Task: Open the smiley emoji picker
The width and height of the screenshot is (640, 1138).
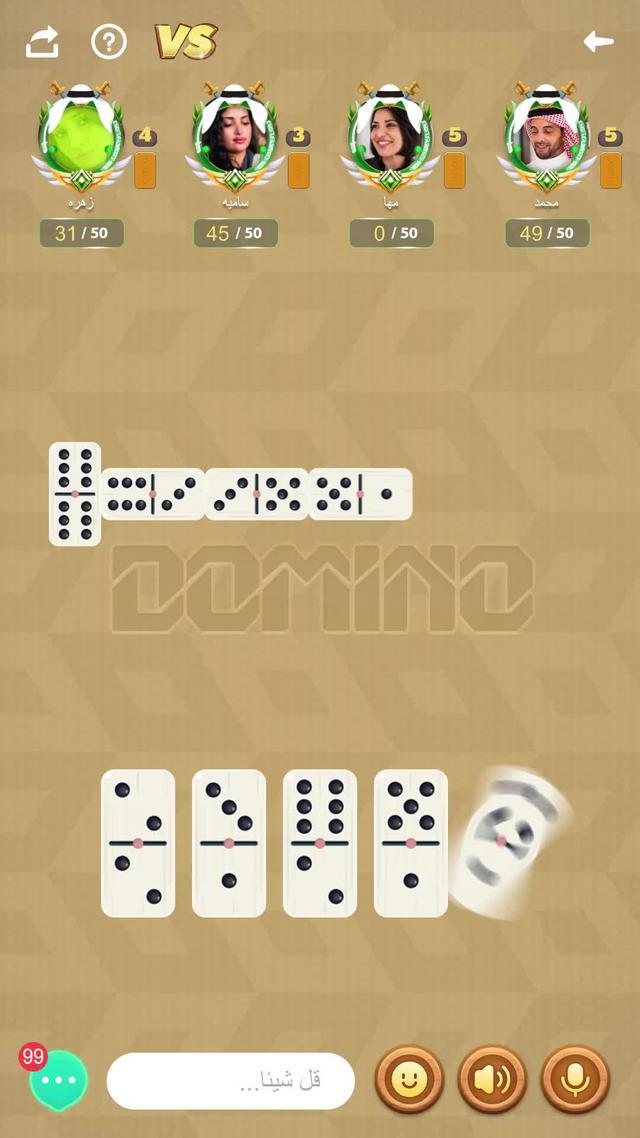Action: 409,1080
